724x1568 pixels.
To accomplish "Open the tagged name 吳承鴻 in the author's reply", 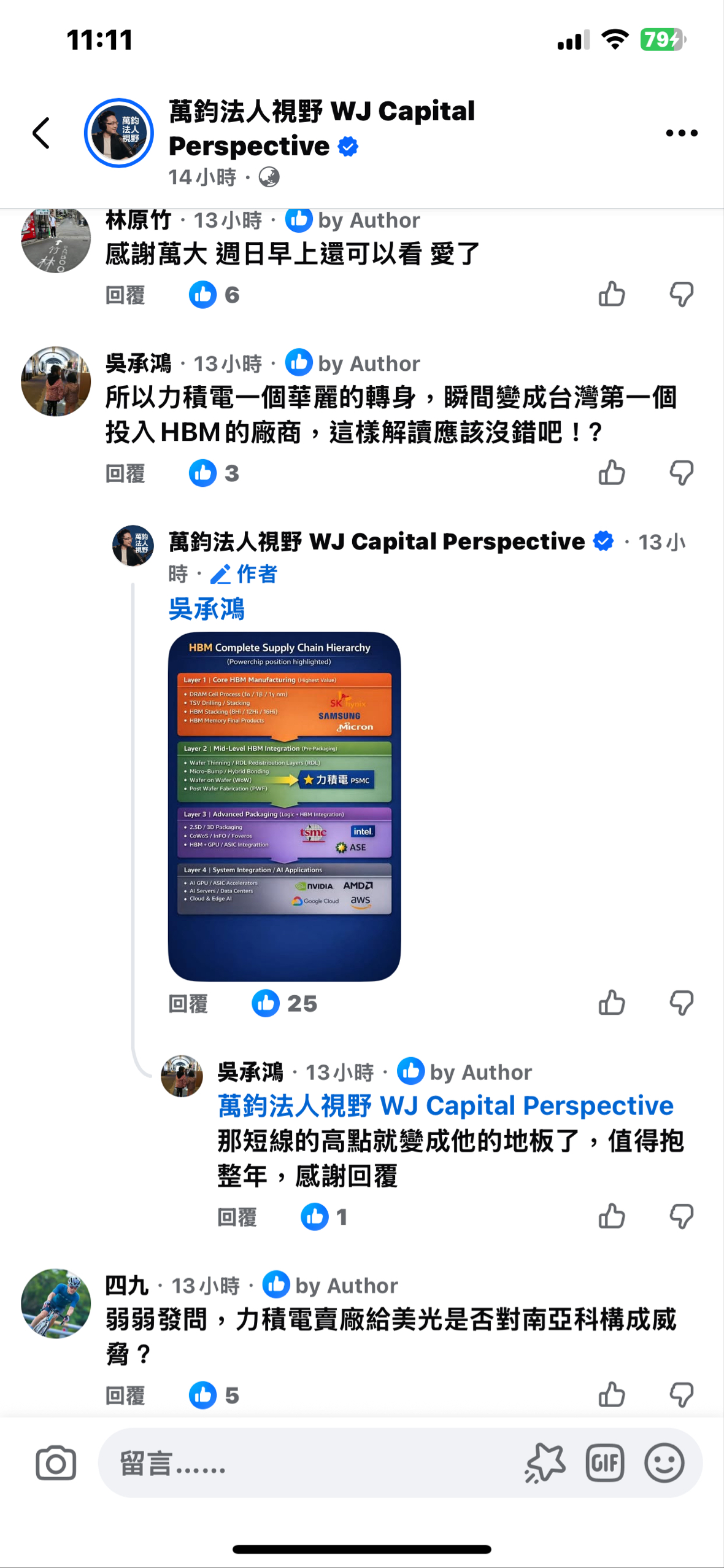I will [206, 610].
